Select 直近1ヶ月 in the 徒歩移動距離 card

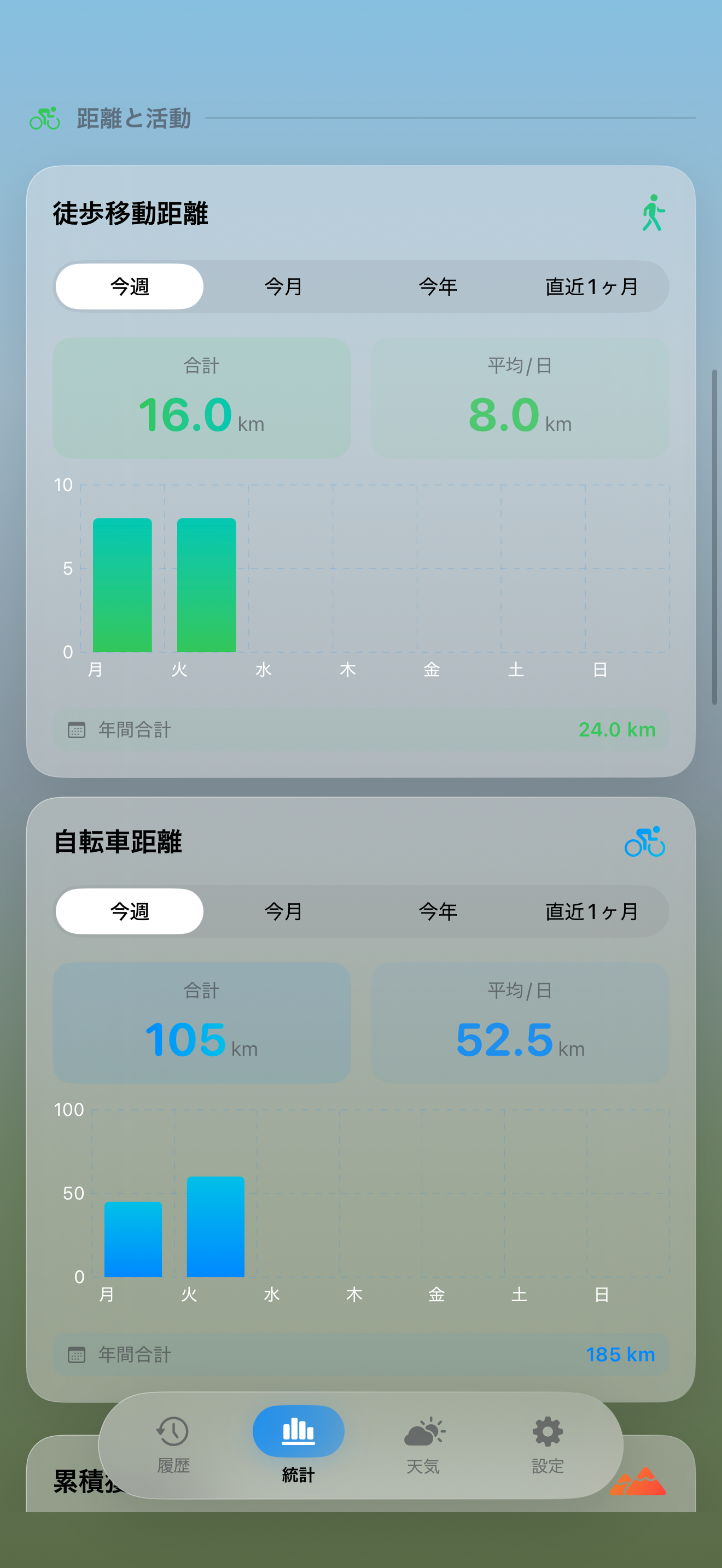point(591,286)
